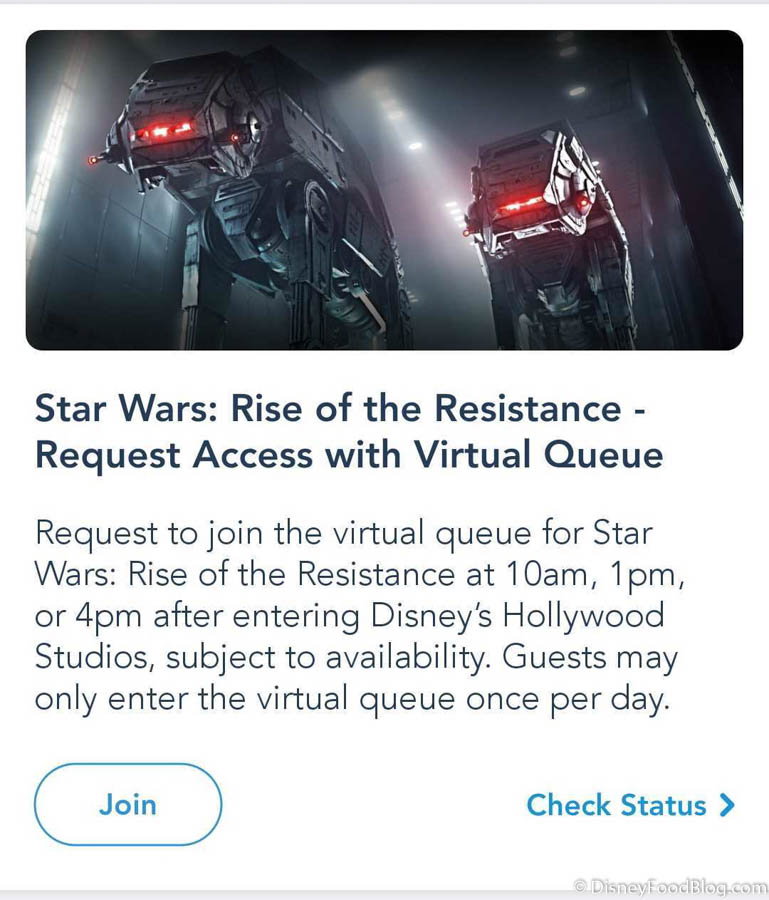Open Check Status link
This screenshot has width=769, height=900.
(630, 805)
